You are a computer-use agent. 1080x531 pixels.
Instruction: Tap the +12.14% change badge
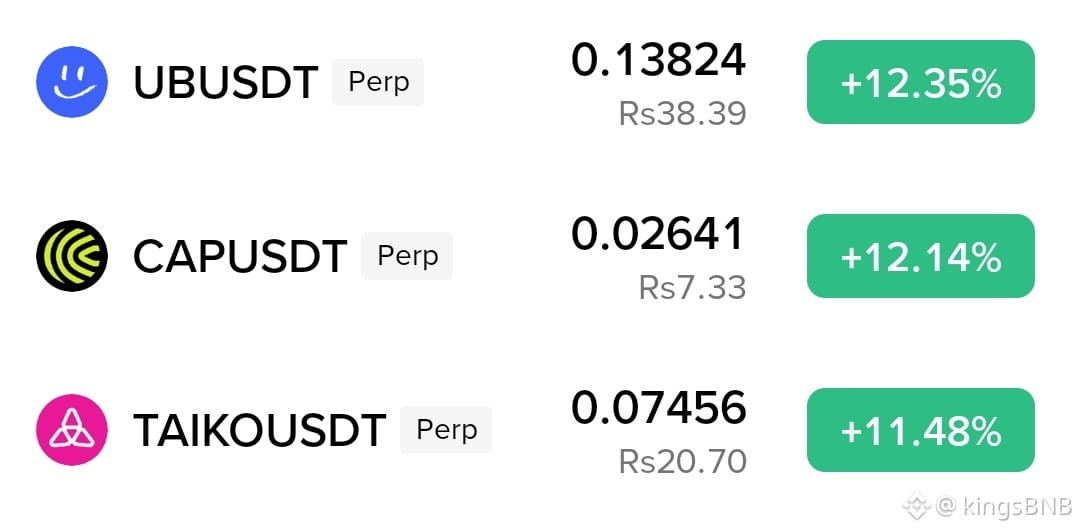920,256
